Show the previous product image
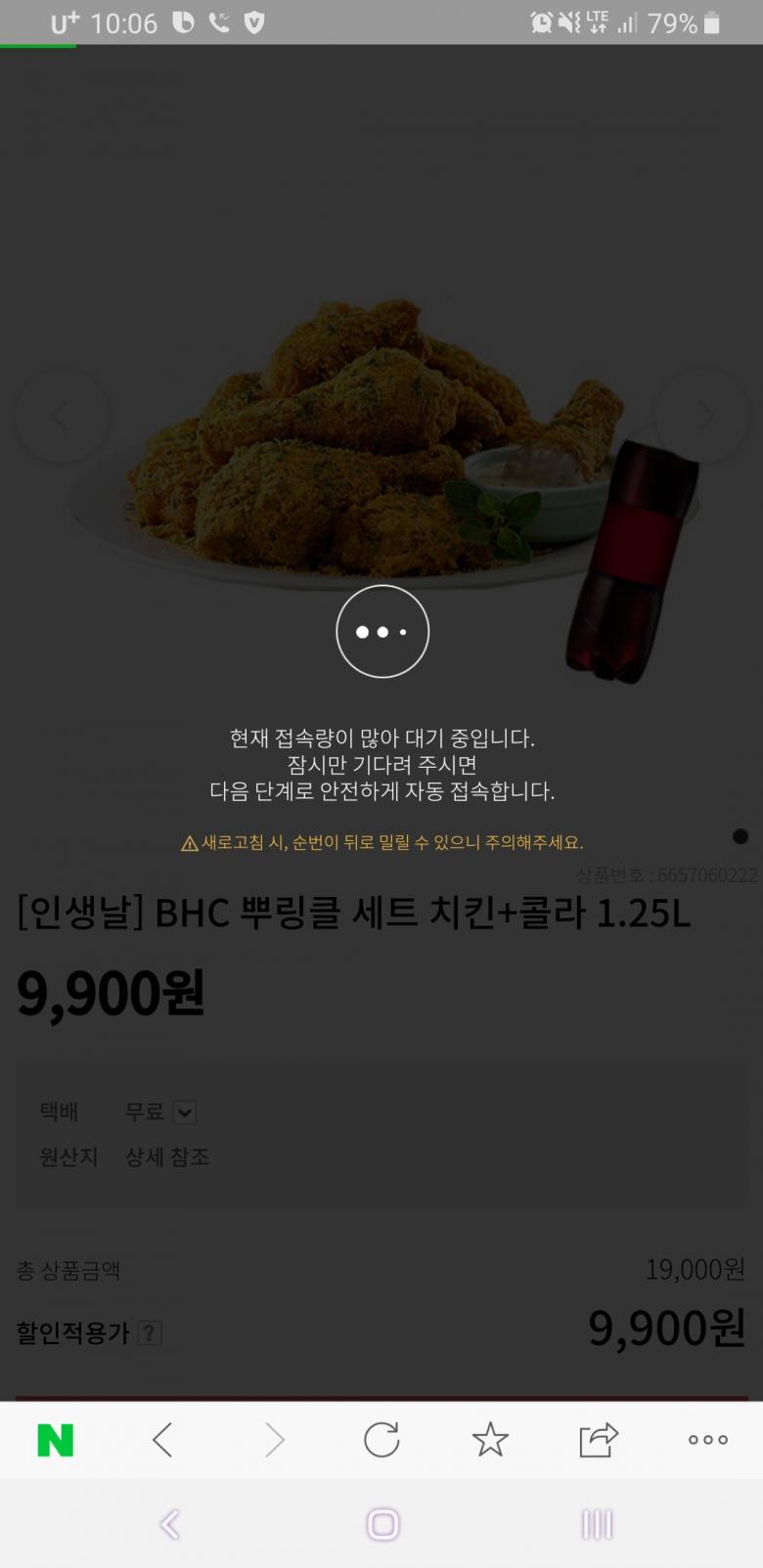The height and width of the screenshot is (1568, 763). click(61, 416)
